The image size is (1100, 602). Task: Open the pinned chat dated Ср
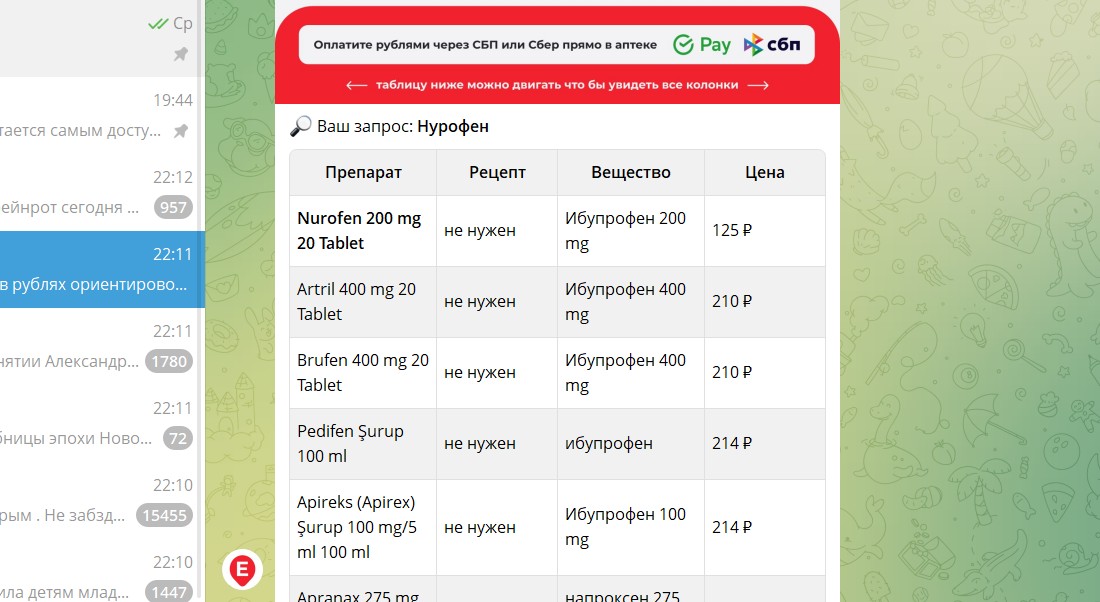[x=102, y=39]
